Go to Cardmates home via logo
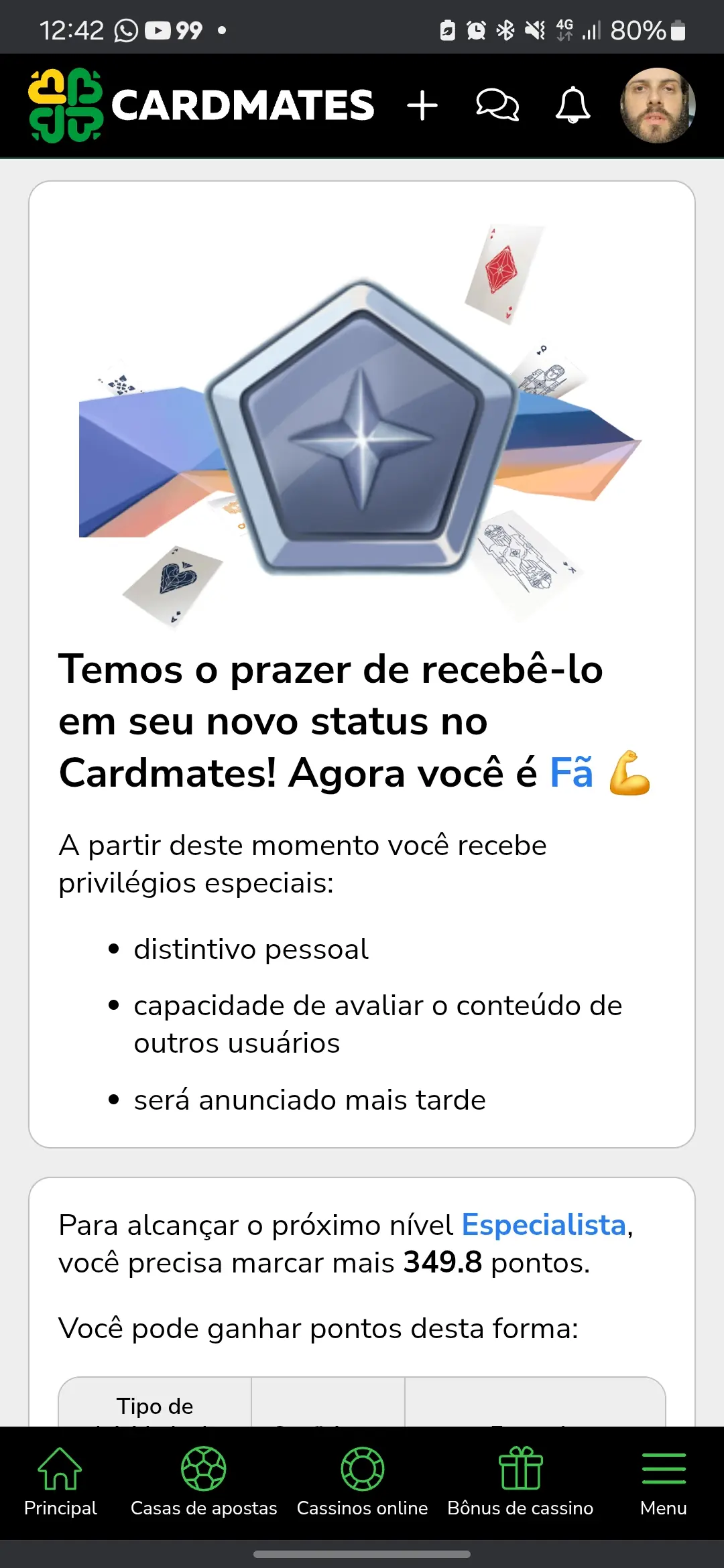This screenshot has height=1568, width=724. 201,105
